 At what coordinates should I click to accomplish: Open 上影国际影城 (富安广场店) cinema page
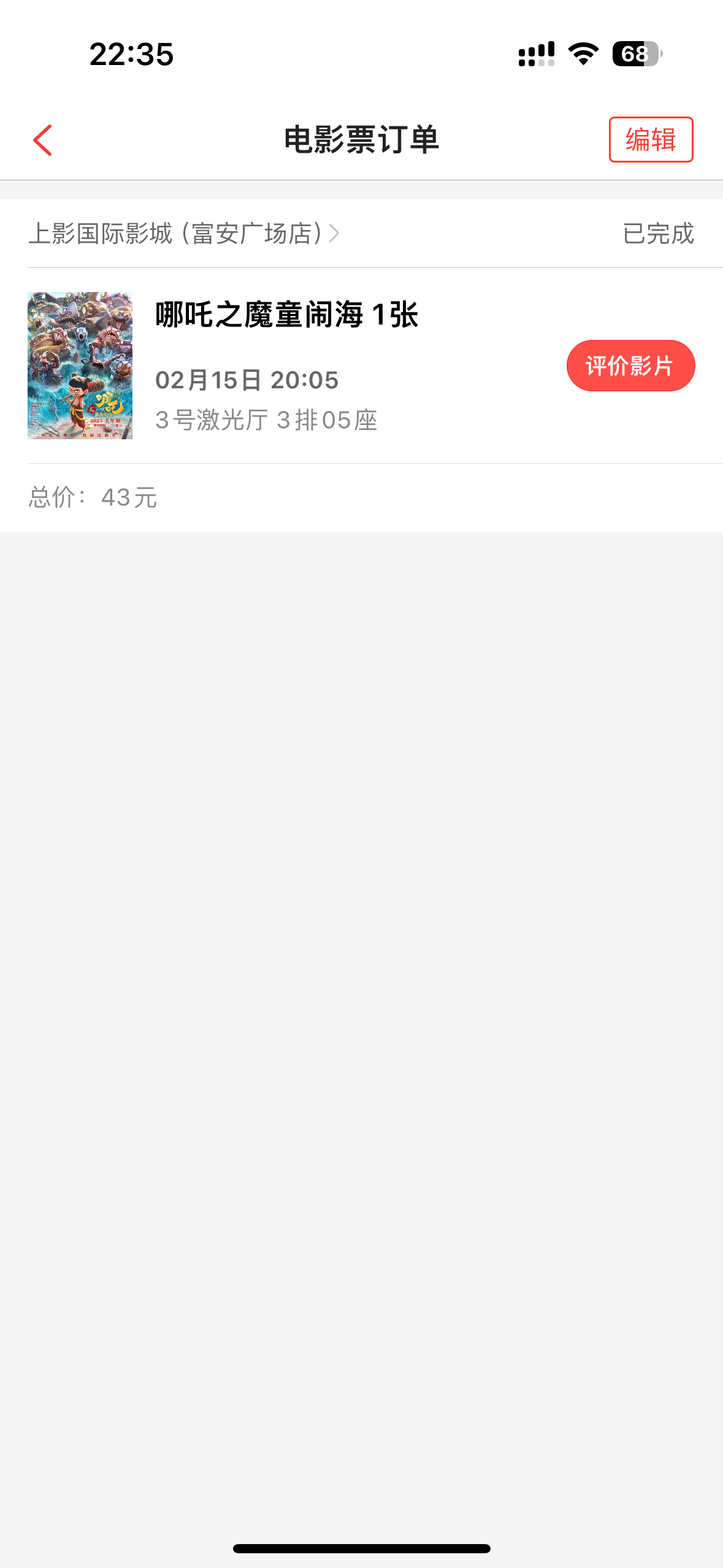pos(184,234)
